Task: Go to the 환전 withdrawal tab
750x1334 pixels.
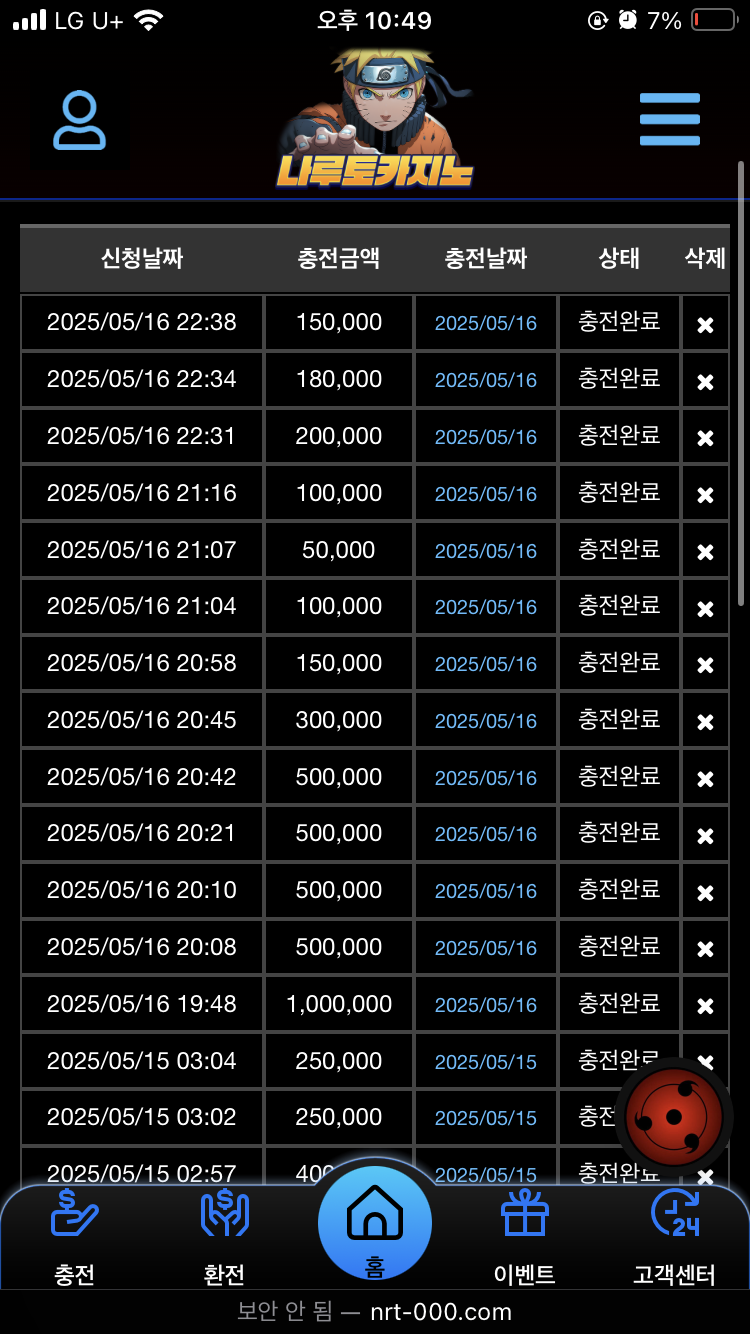Action: 224,1238
